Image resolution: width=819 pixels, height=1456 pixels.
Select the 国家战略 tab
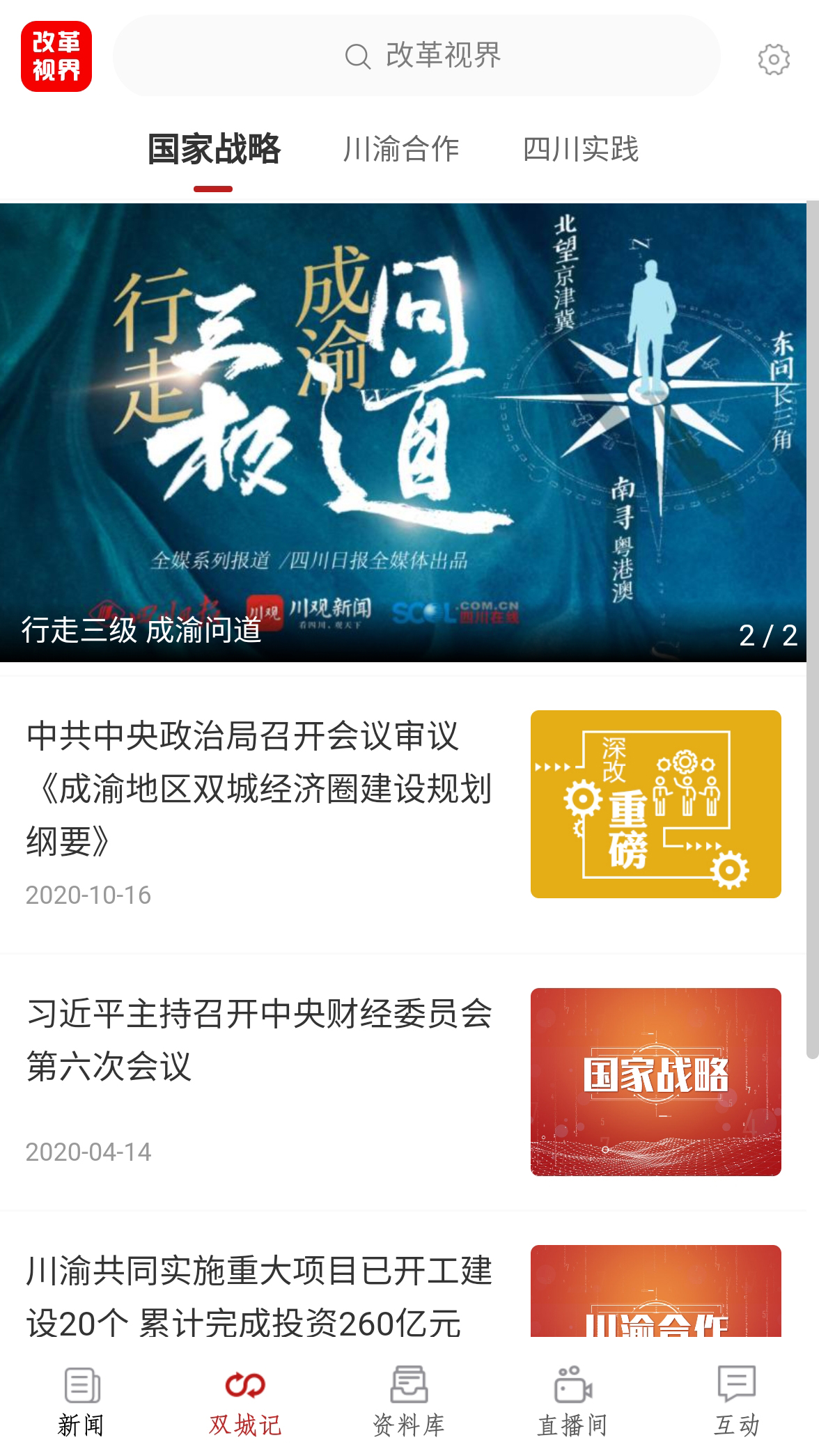coord(214,149)
